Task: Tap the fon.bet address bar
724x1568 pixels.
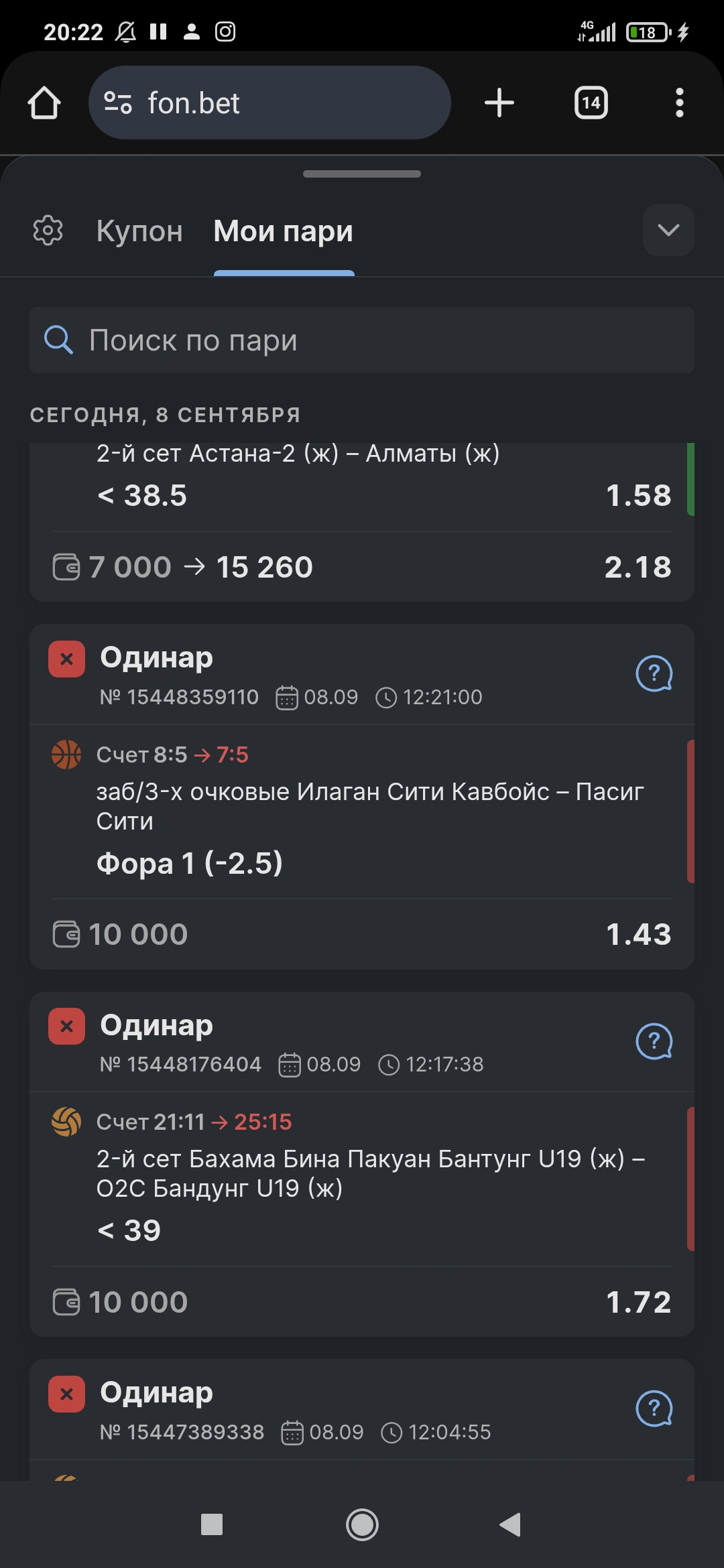Action: pyautogui.click(x=268, y=103)
